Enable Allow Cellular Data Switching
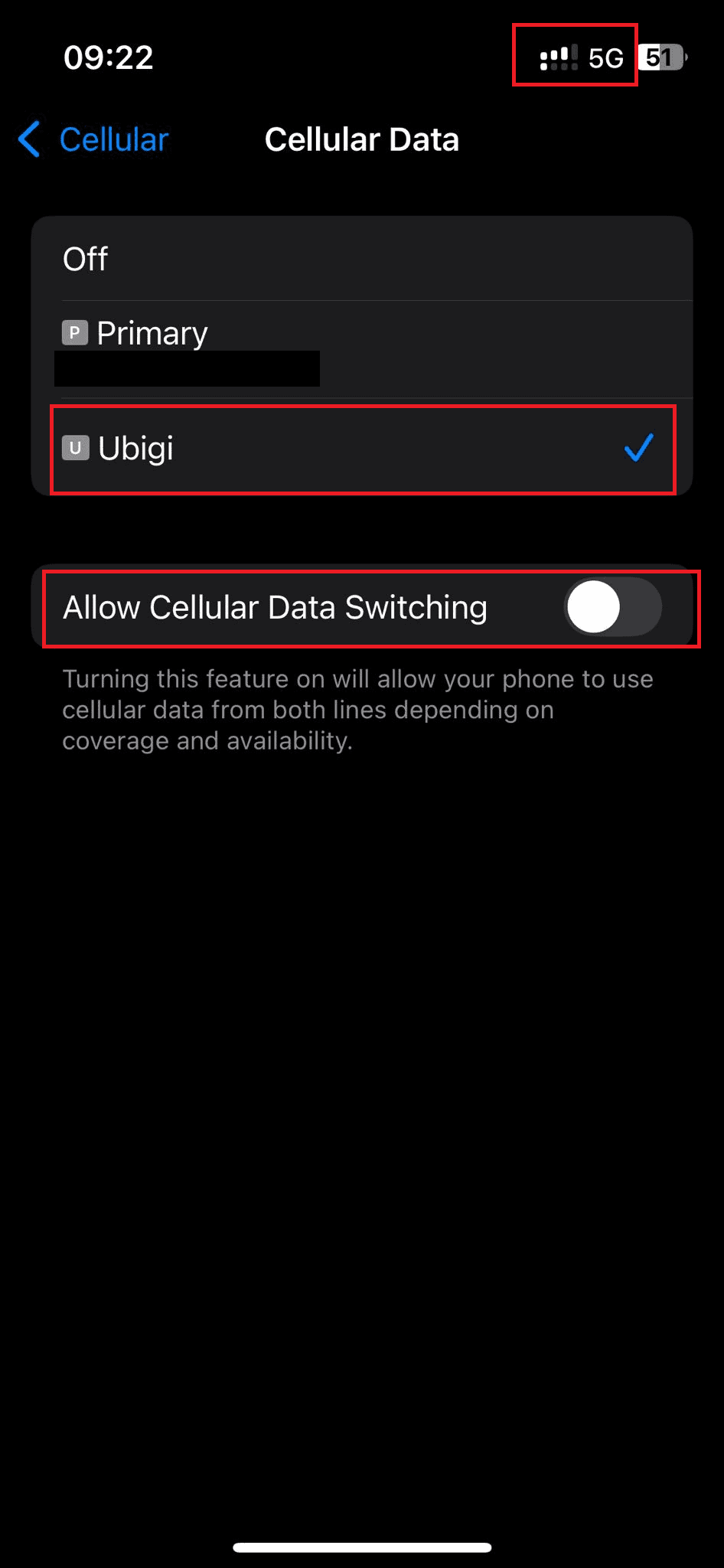 click(x=612, y=607)
